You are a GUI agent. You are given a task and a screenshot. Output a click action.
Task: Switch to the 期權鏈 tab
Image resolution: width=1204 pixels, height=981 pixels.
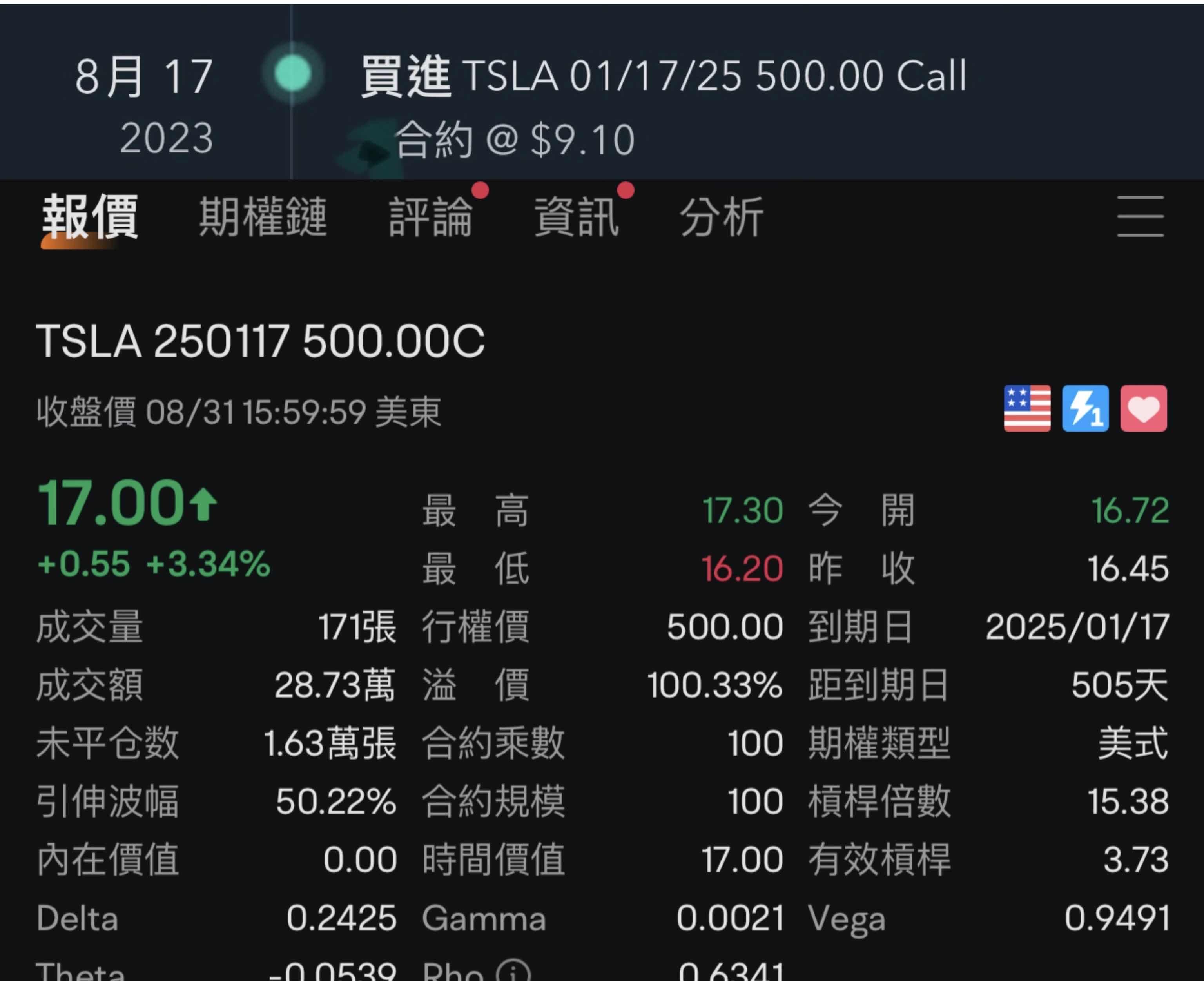263,217
